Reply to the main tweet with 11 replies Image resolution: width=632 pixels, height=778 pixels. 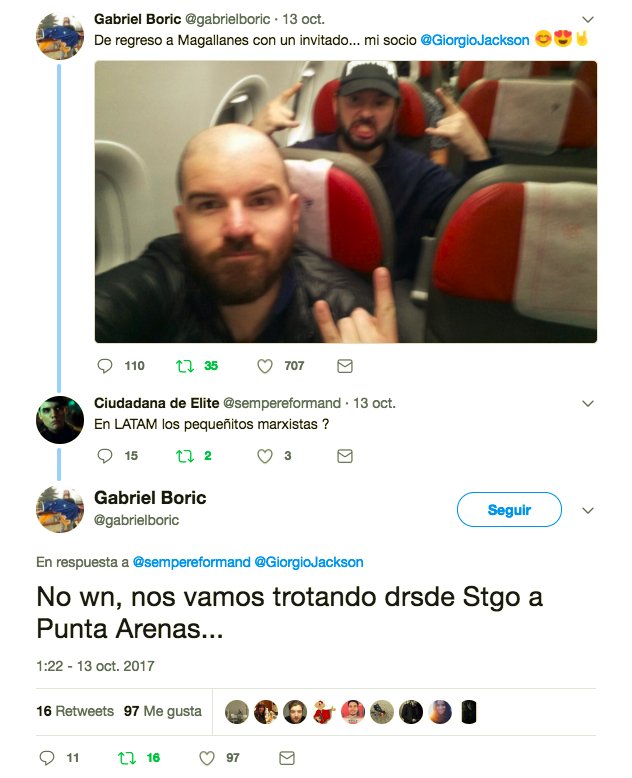point(46,758)
